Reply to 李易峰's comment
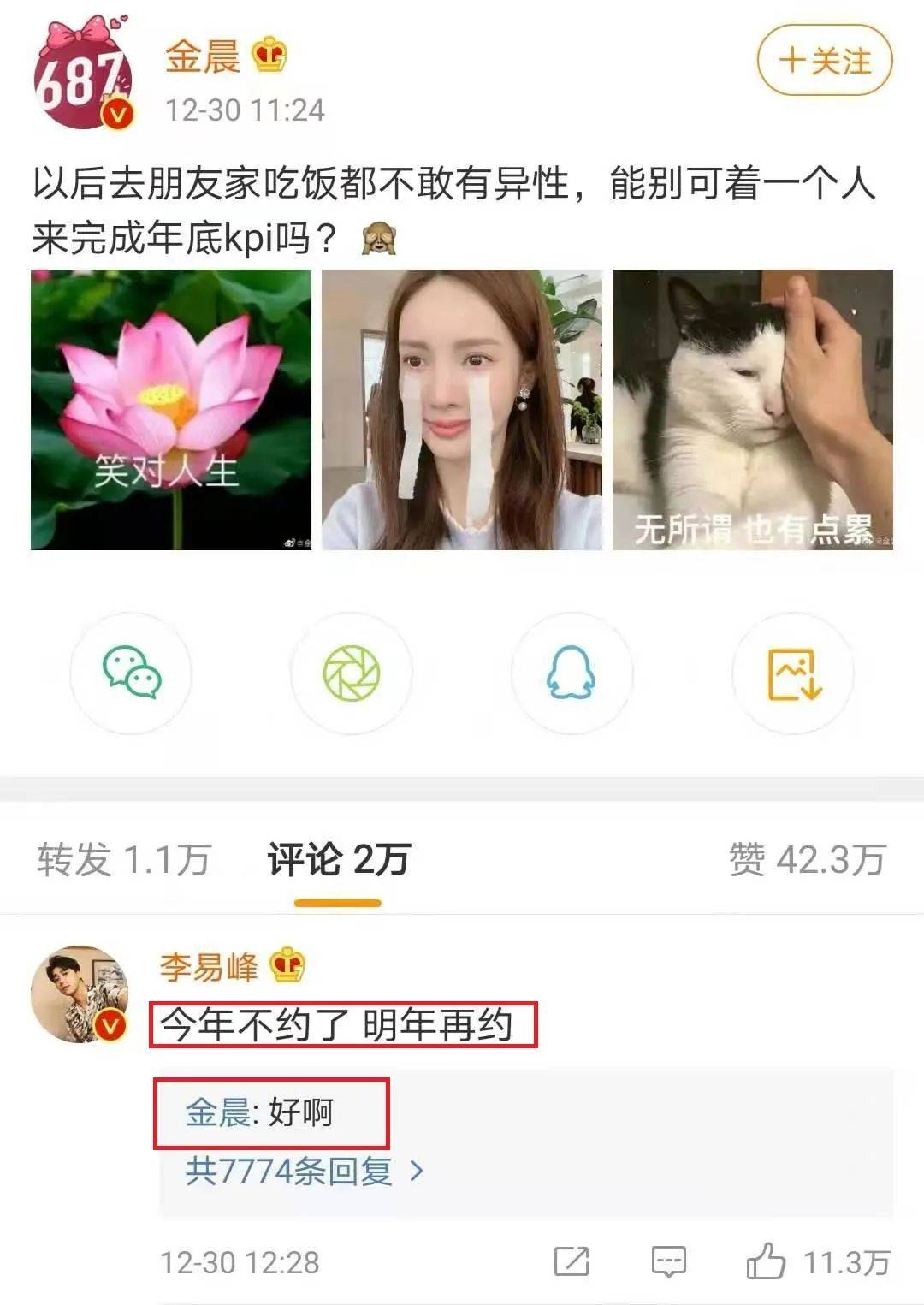This screenshot has width=924, height=1305. [x=668, y=1261]
